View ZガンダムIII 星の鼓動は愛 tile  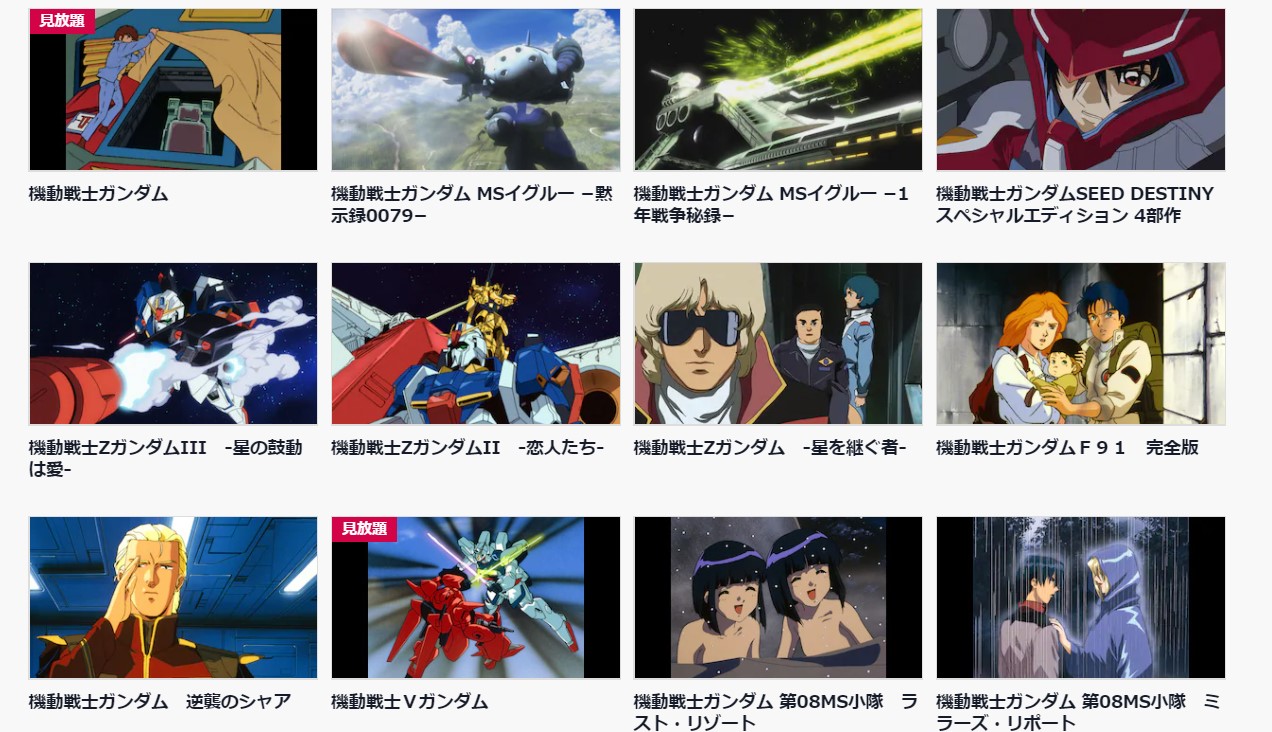[x=173, y=344]
